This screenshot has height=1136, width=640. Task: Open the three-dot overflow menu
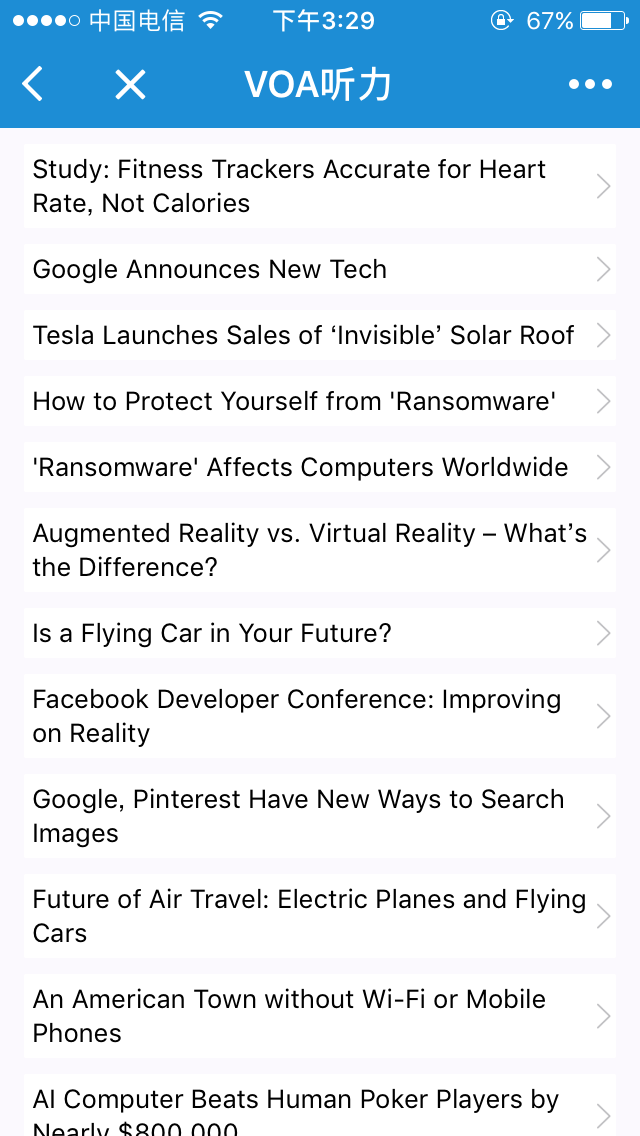coord(590,85)
